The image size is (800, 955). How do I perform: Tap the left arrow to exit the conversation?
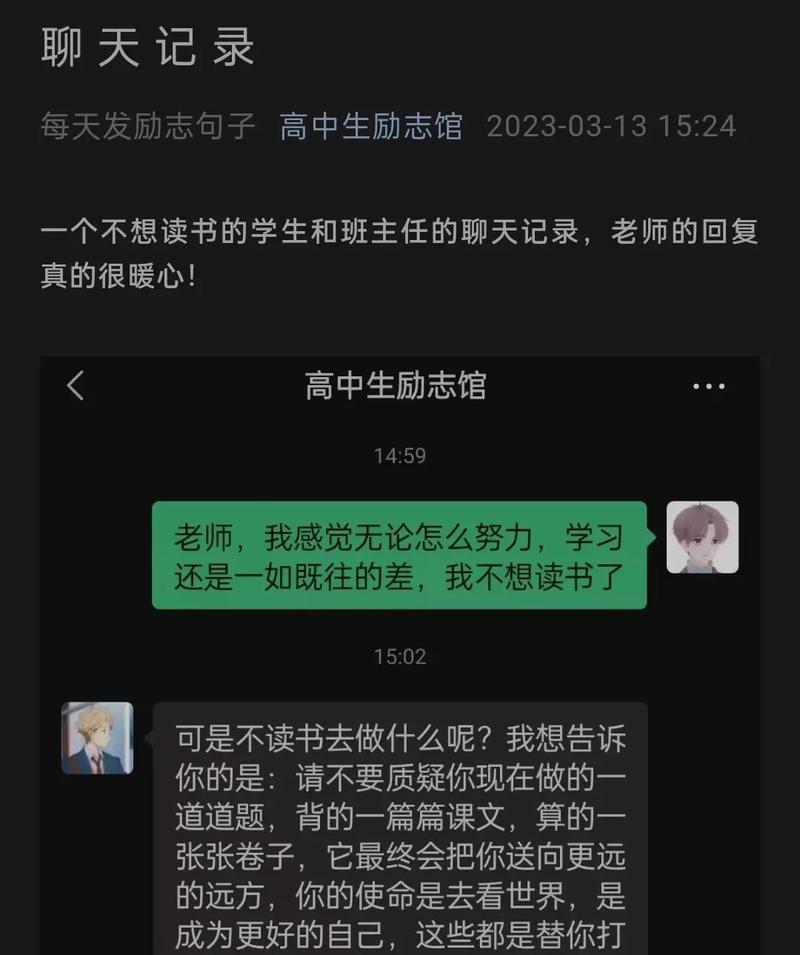(x=75, y=386)
